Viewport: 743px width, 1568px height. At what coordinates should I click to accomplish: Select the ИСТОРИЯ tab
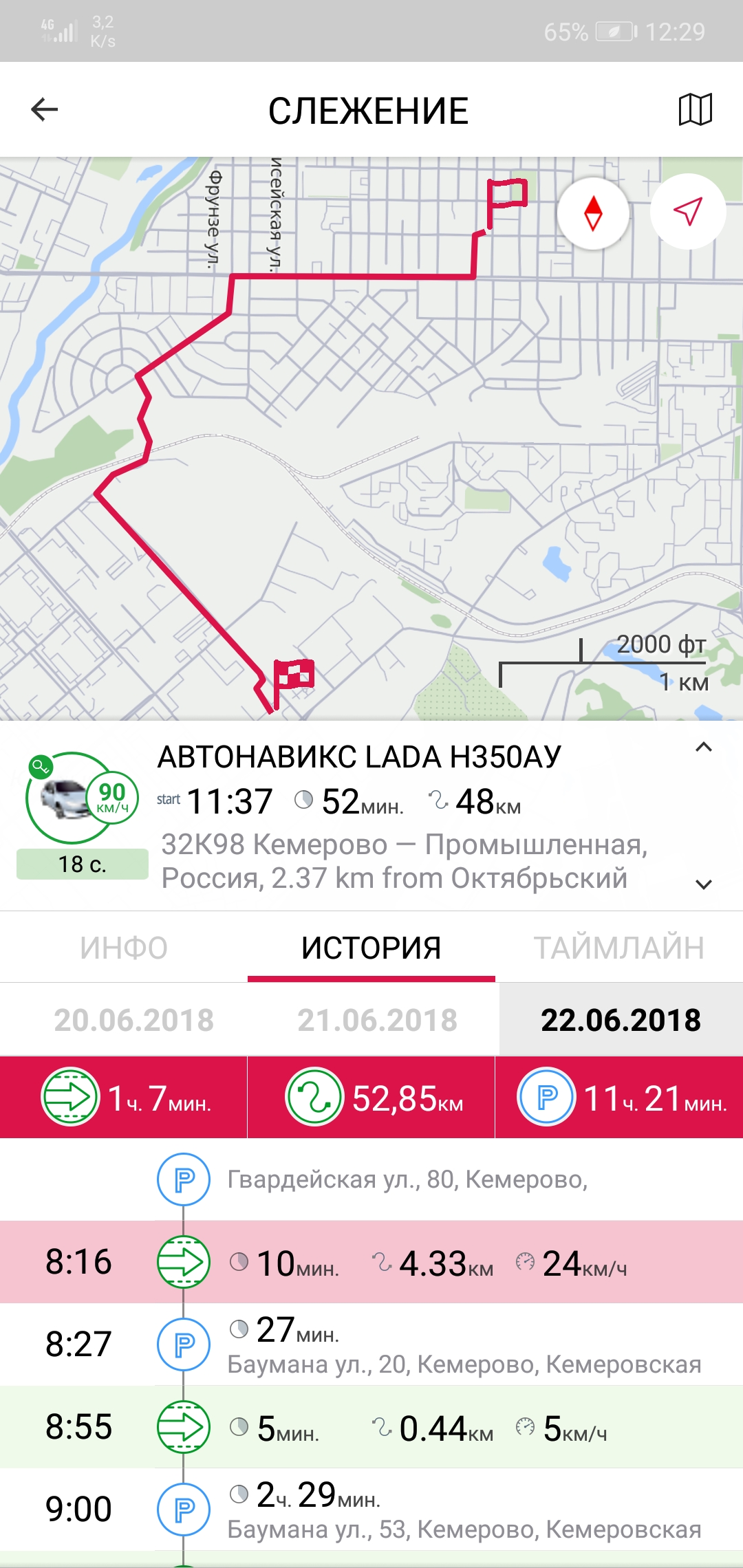tap(371, 948)
